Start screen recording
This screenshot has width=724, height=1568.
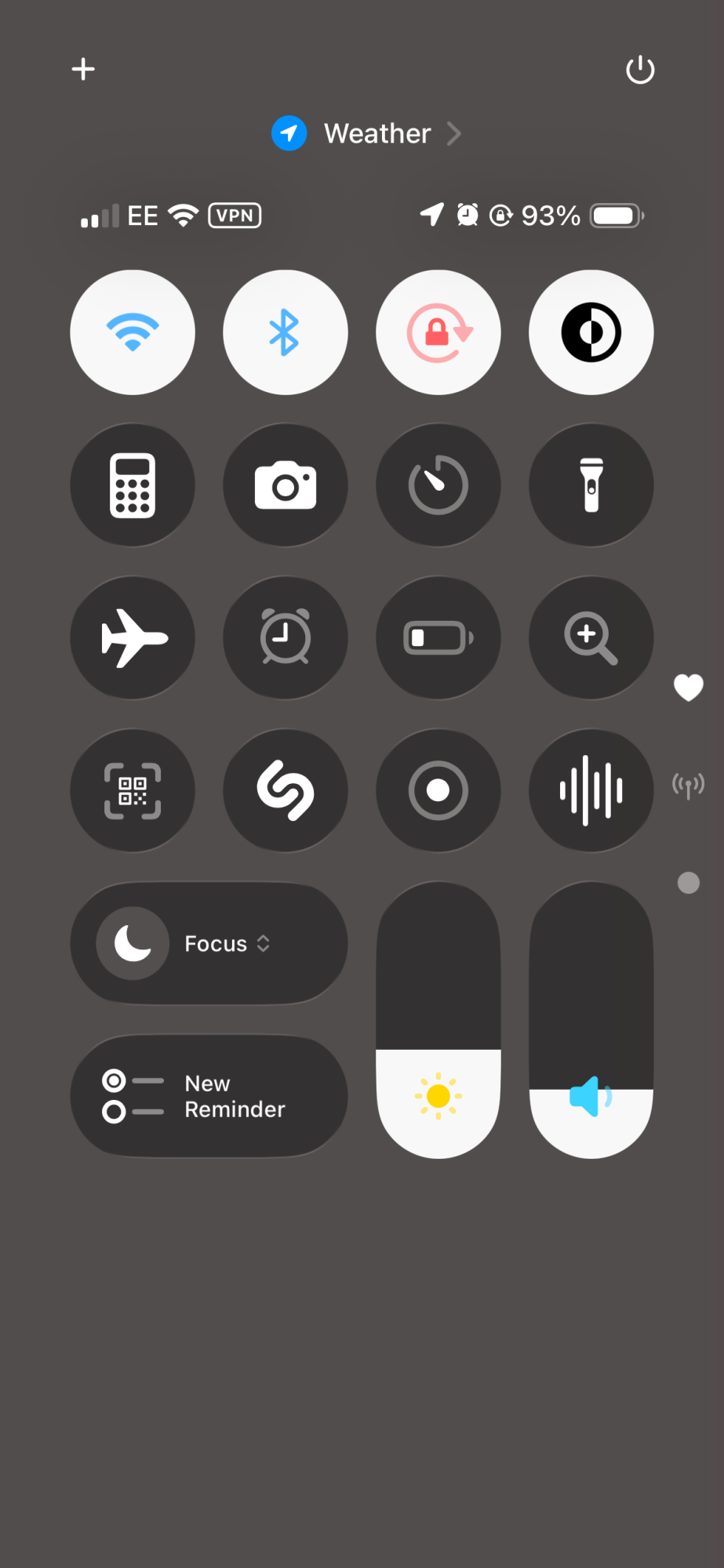438,791
